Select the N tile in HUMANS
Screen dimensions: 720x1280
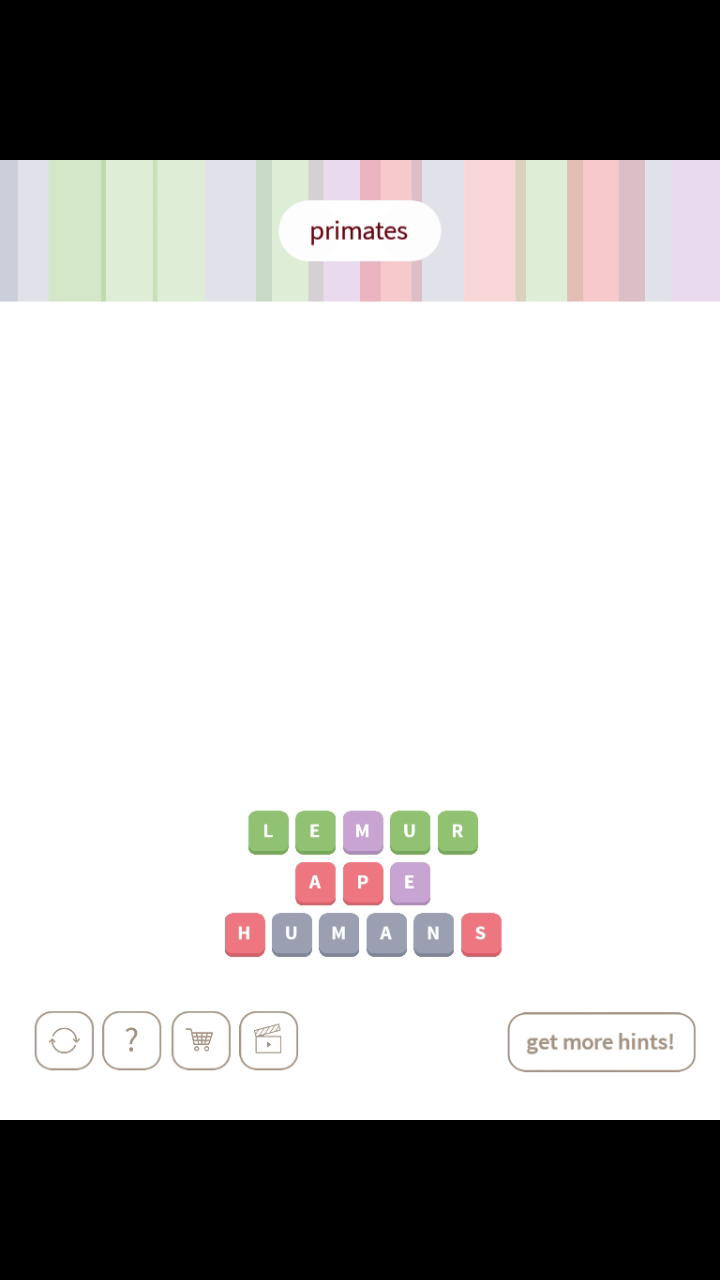[x=433, y=934]
